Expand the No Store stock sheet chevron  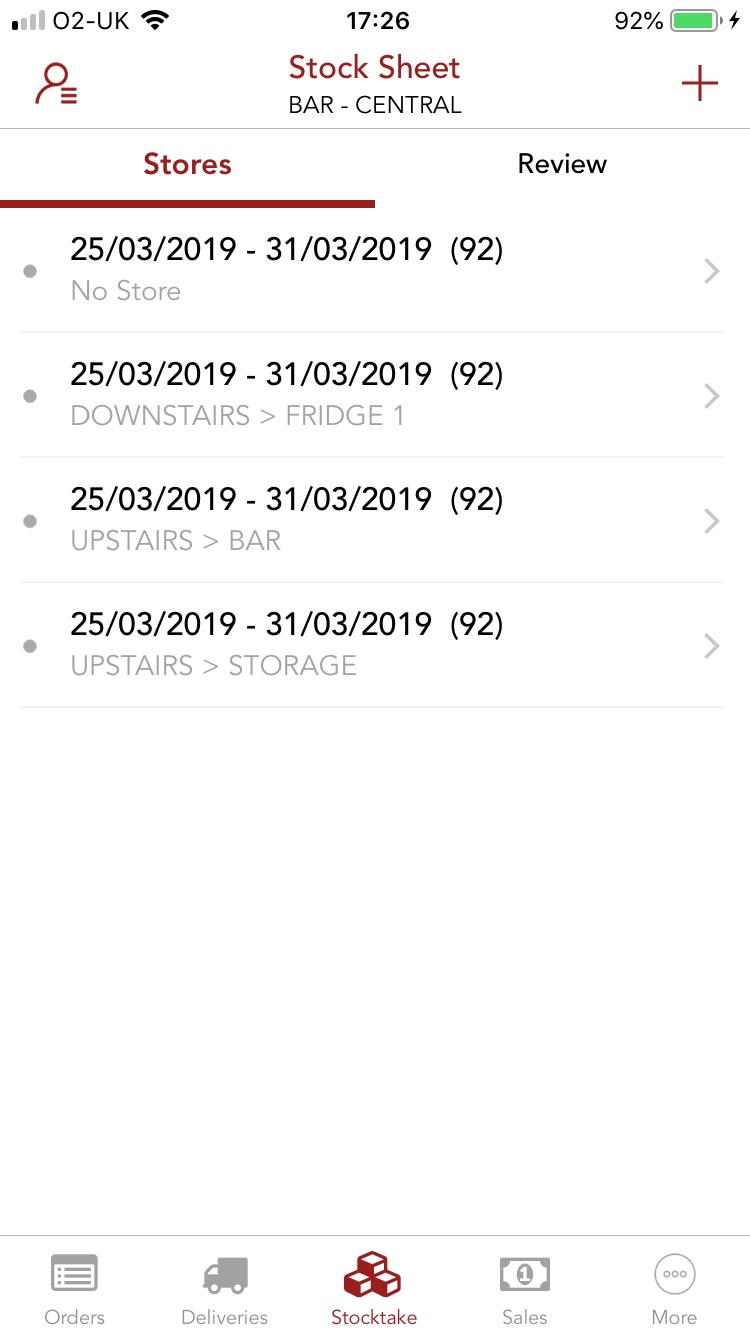pos(711,270)
